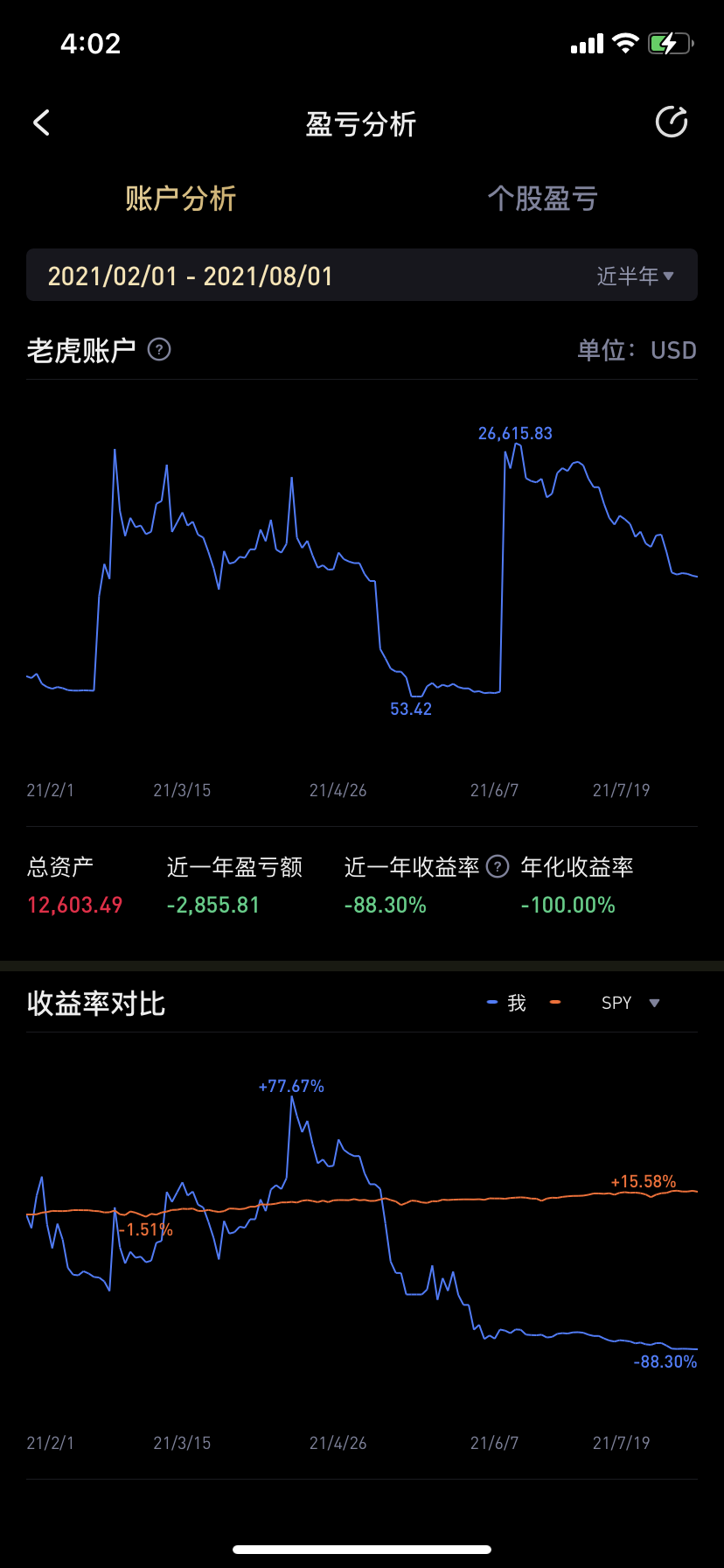
Task: Open the 近半年 date range dropdown
Action: 636,276
